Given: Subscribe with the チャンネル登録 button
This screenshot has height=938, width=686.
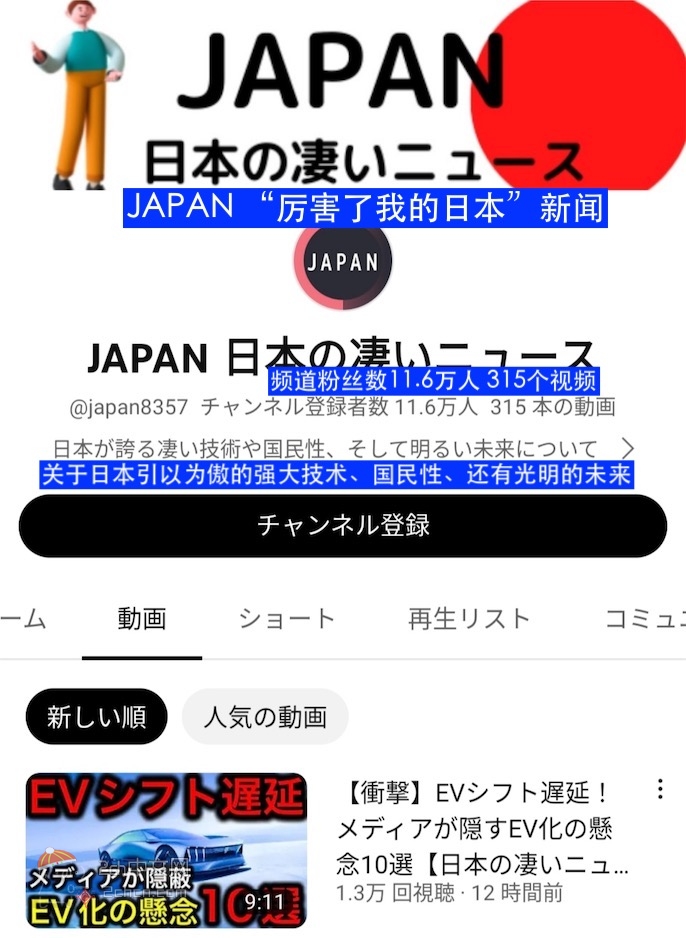Looking at the screenshot, I should (343, 526).
